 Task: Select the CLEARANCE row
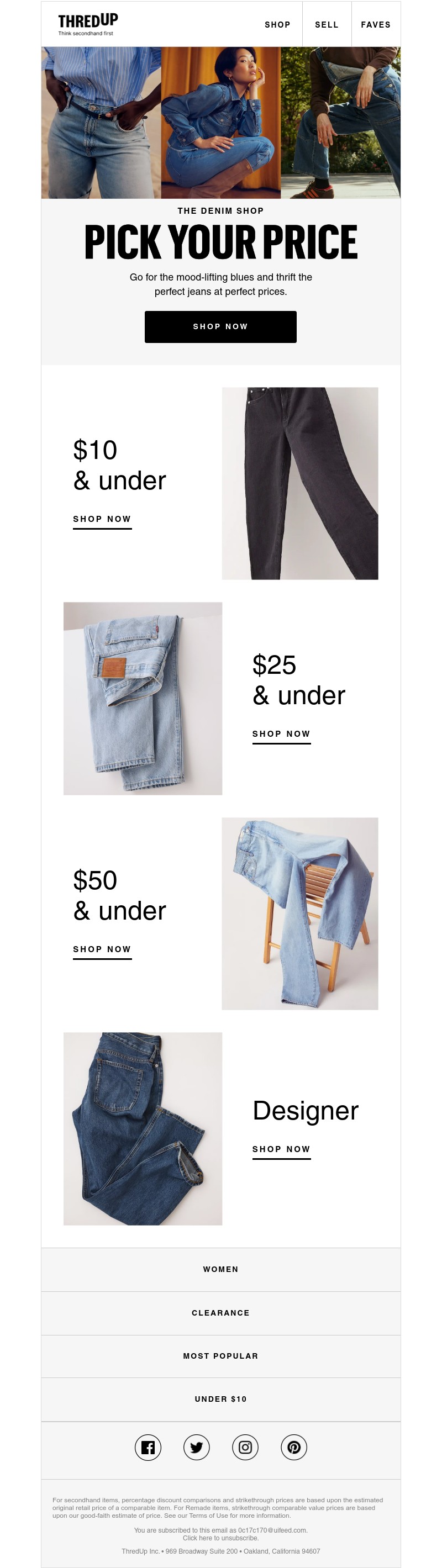click(x=220, y=1313)
